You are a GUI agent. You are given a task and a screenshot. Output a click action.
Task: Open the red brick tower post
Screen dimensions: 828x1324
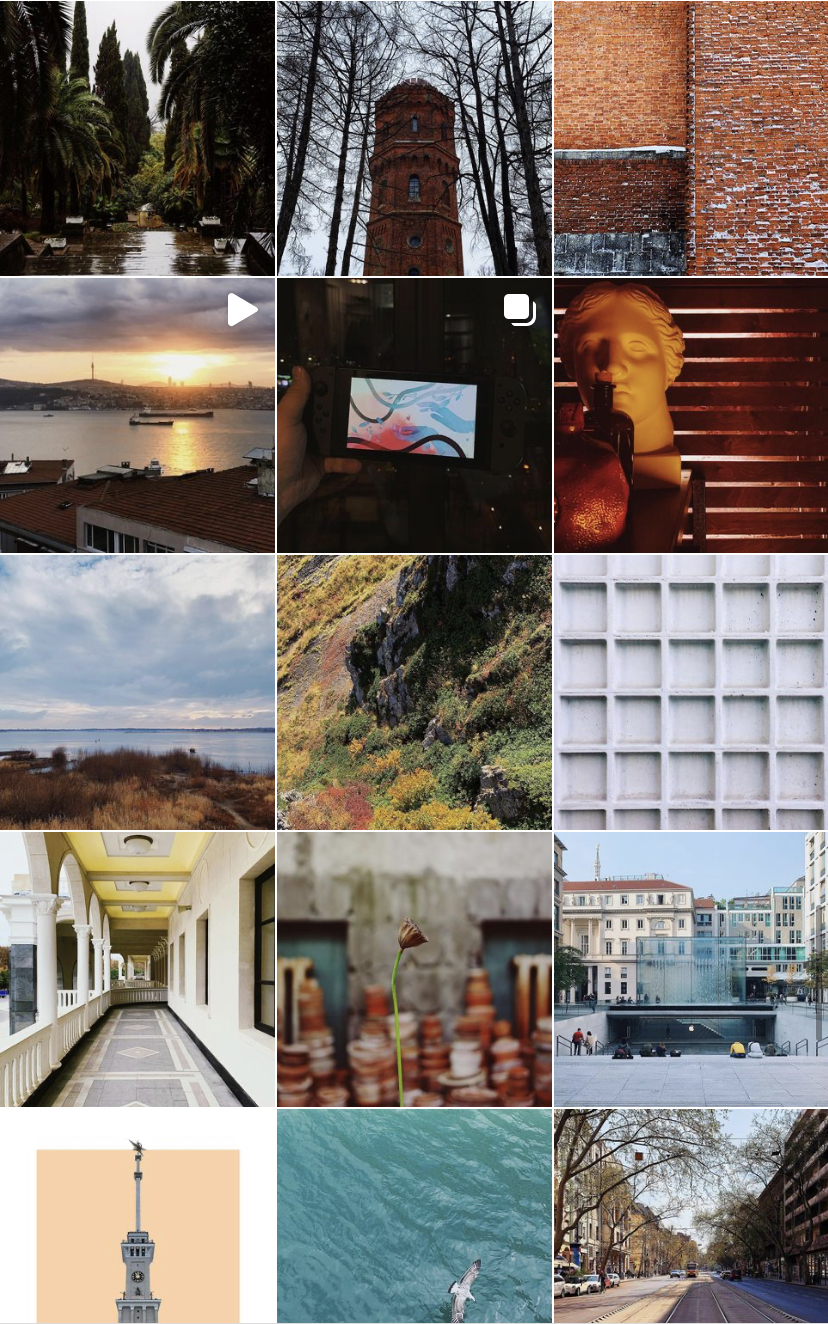[x=414, y=138]
